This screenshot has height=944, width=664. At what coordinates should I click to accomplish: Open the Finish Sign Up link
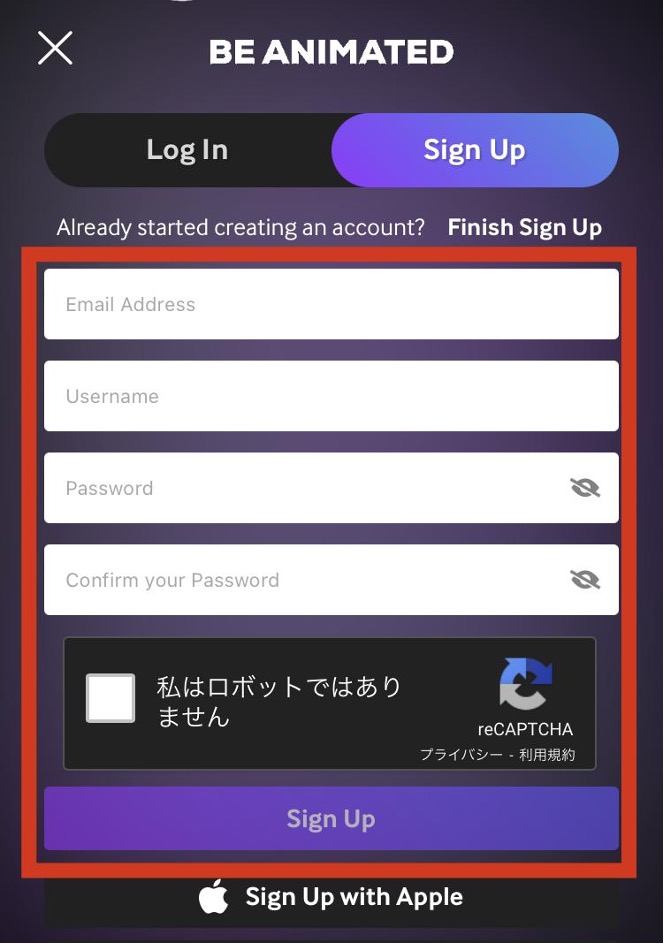point(524,227)
